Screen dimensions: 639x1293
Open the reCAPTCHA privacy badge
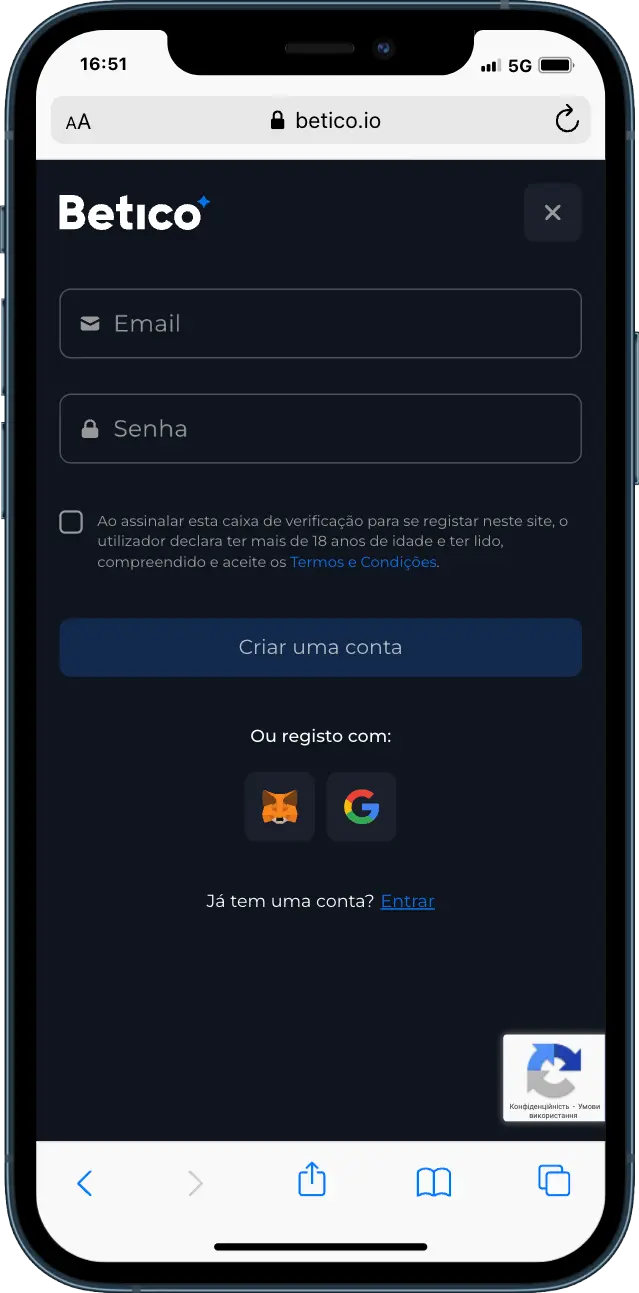click(553, 1077)
